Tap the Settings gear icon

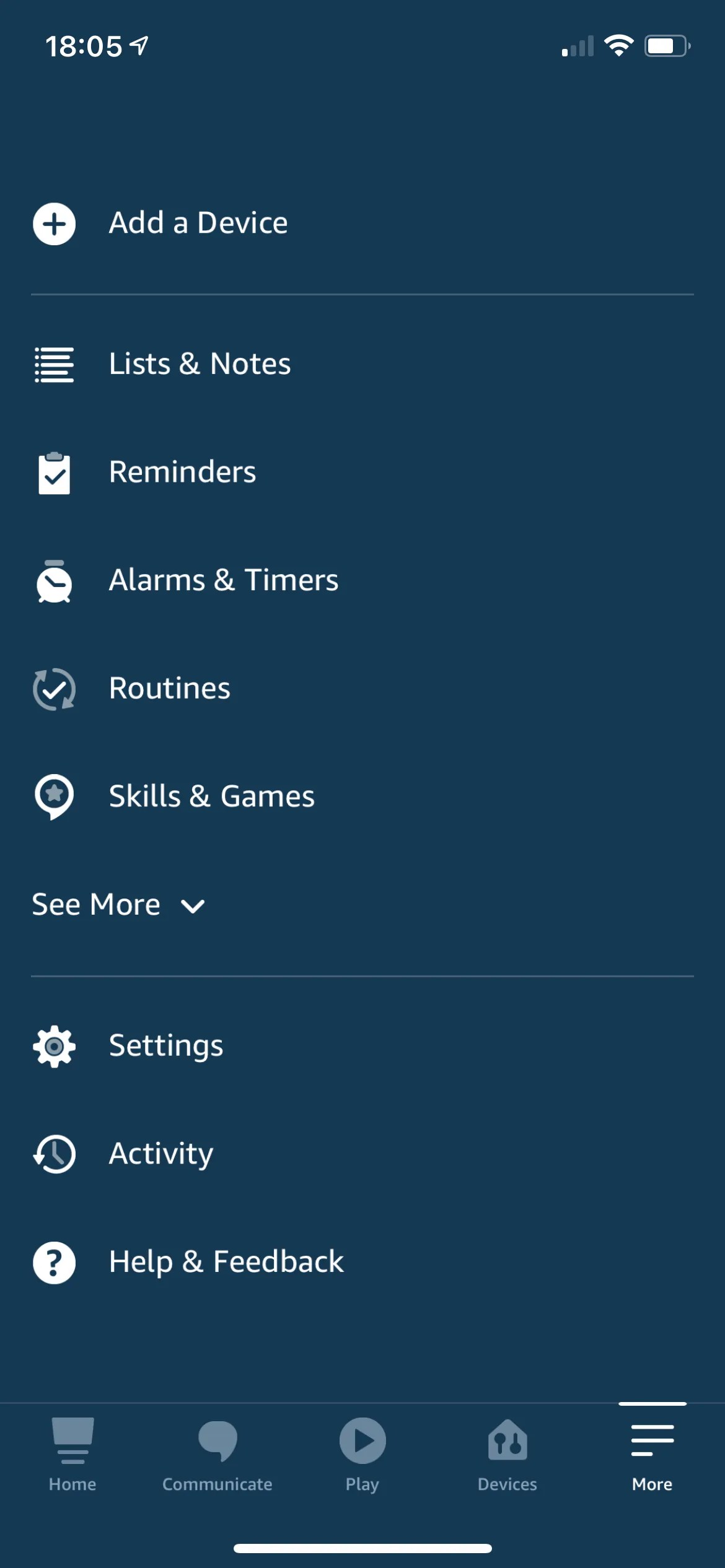point(54,1047)
